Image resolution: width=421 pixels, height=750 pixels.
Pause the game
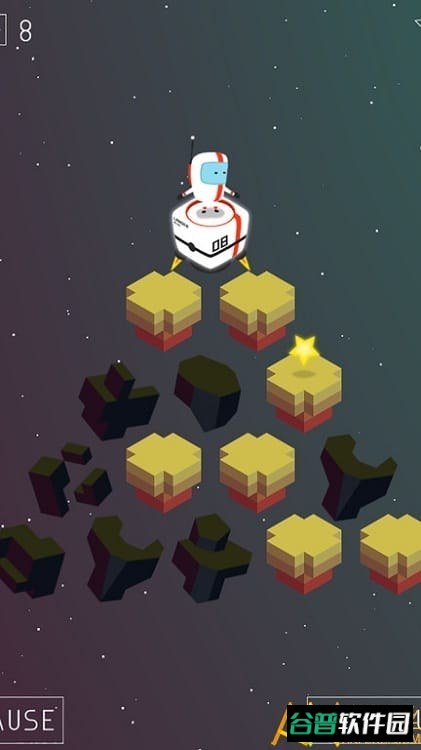point(30,719)
